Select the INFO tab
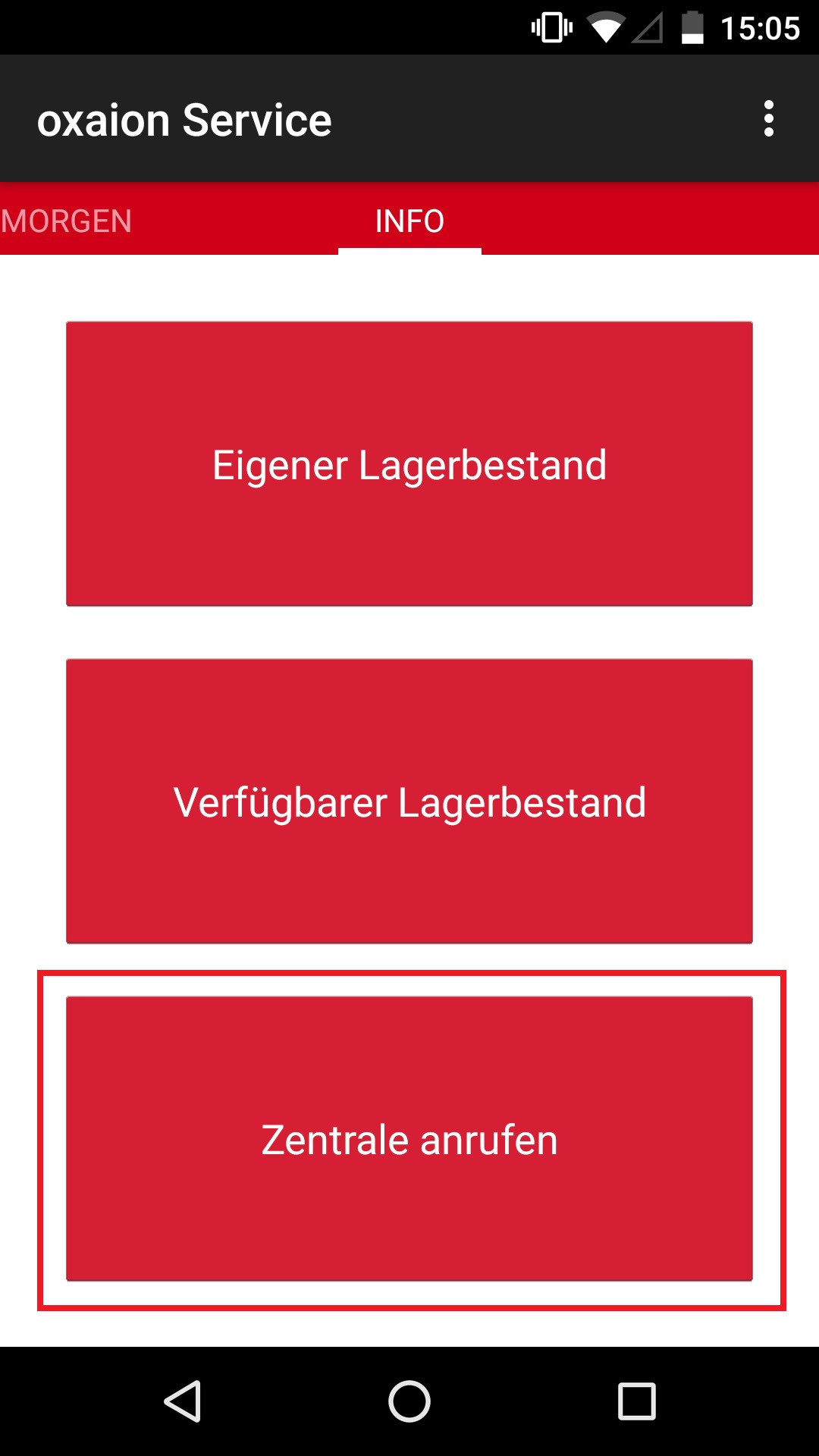This screenshot has height=1456, width=819. pyautogui.click(x=409, y=221)
